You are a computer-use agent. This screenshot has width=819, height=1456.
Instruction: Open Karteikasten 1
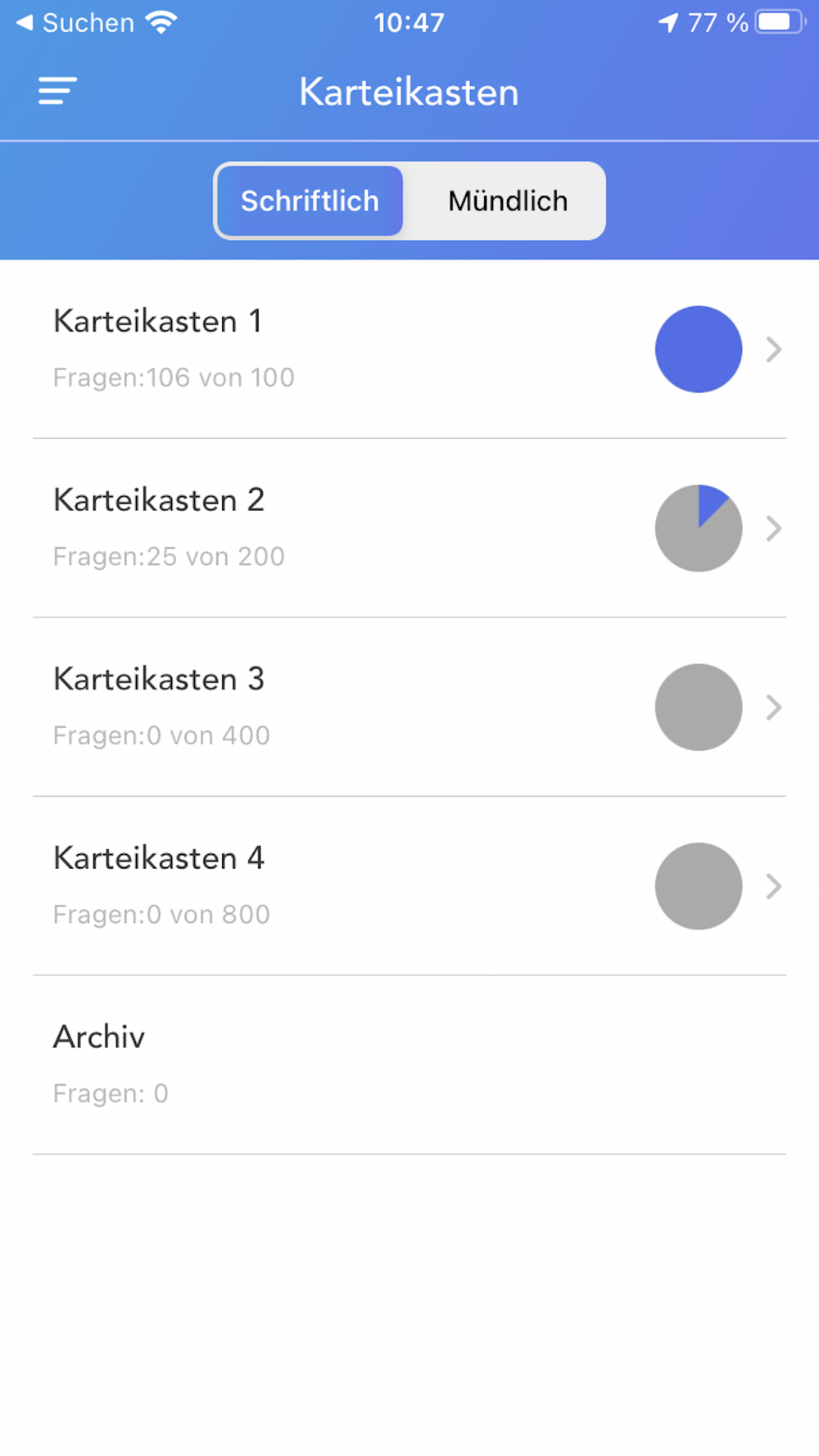click(409, 350)
